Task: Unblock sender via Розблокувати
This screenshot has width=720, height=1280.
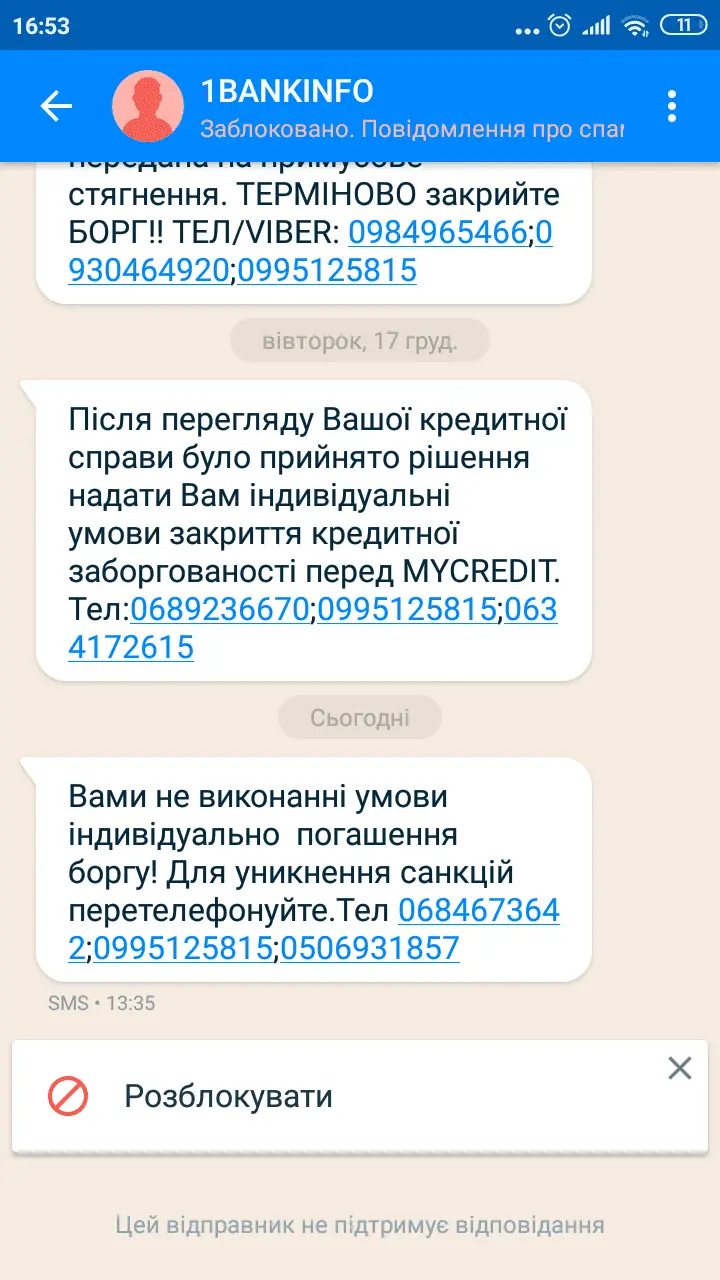Action: (x=228, y=1096)
